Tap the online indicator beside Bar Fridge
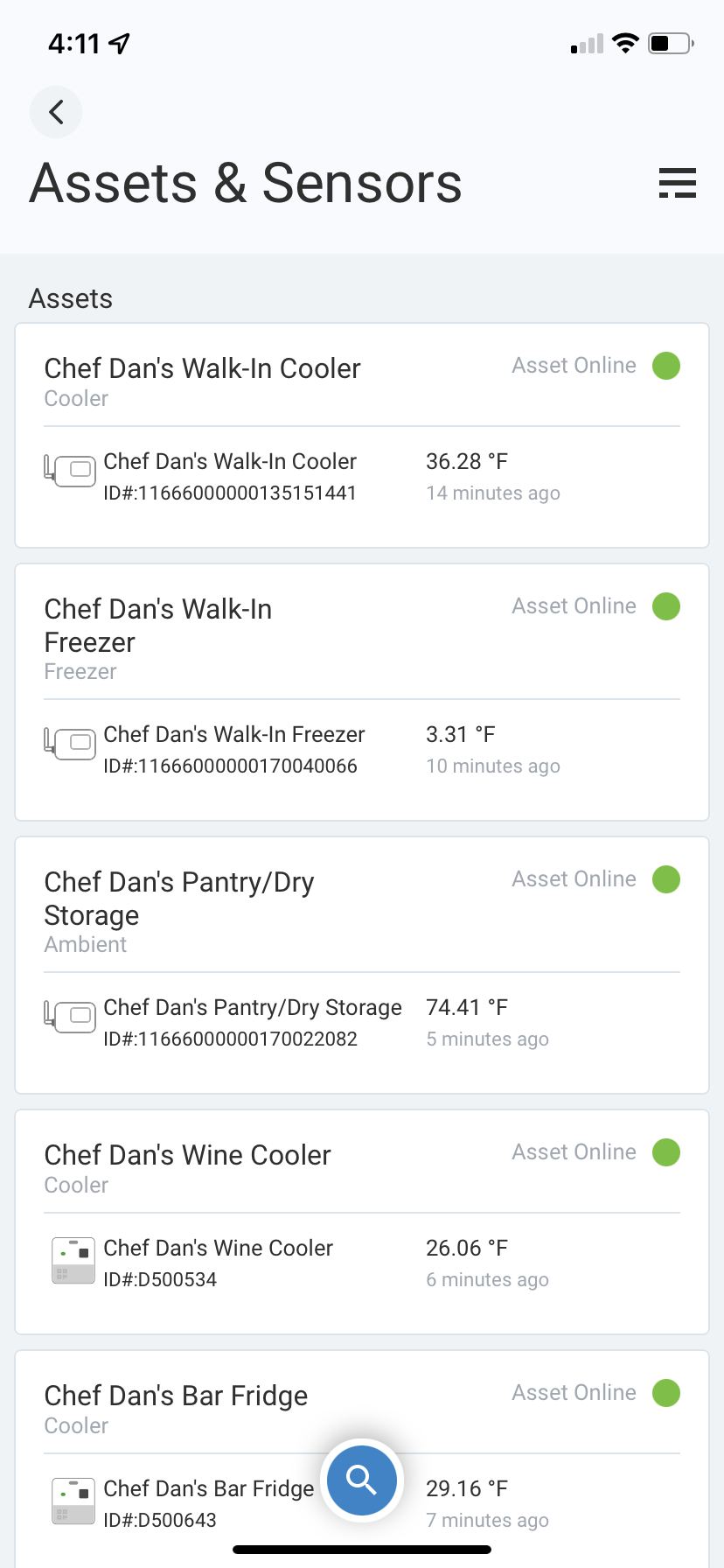724x1568 pixels. tap(666, 1393)
